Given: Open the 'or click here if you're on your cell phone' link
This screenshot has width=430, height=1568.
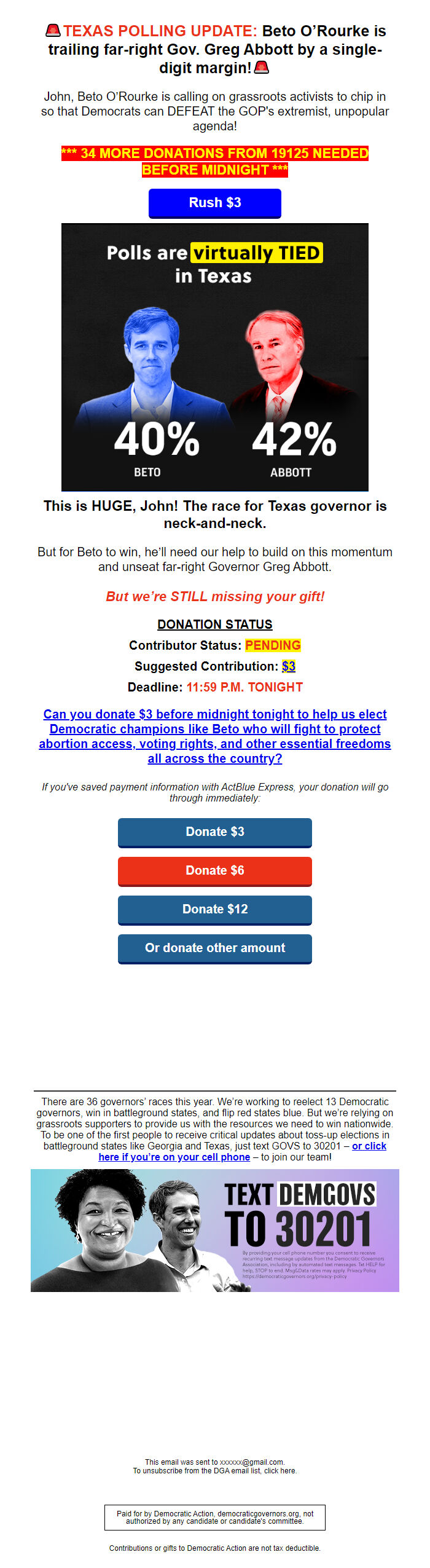Looking at the screenshot, I should pos(174,1157).
